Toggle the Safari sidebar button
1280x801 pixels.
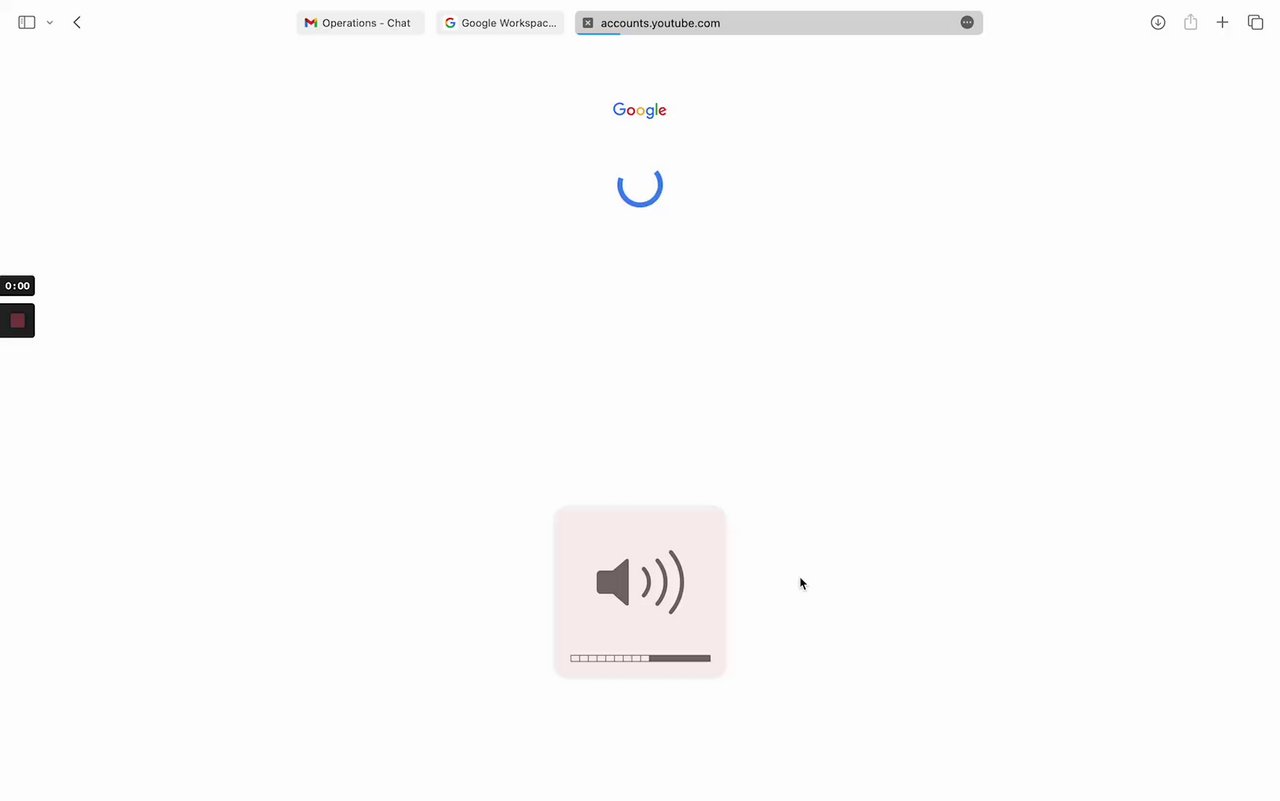tap(27, 22)
